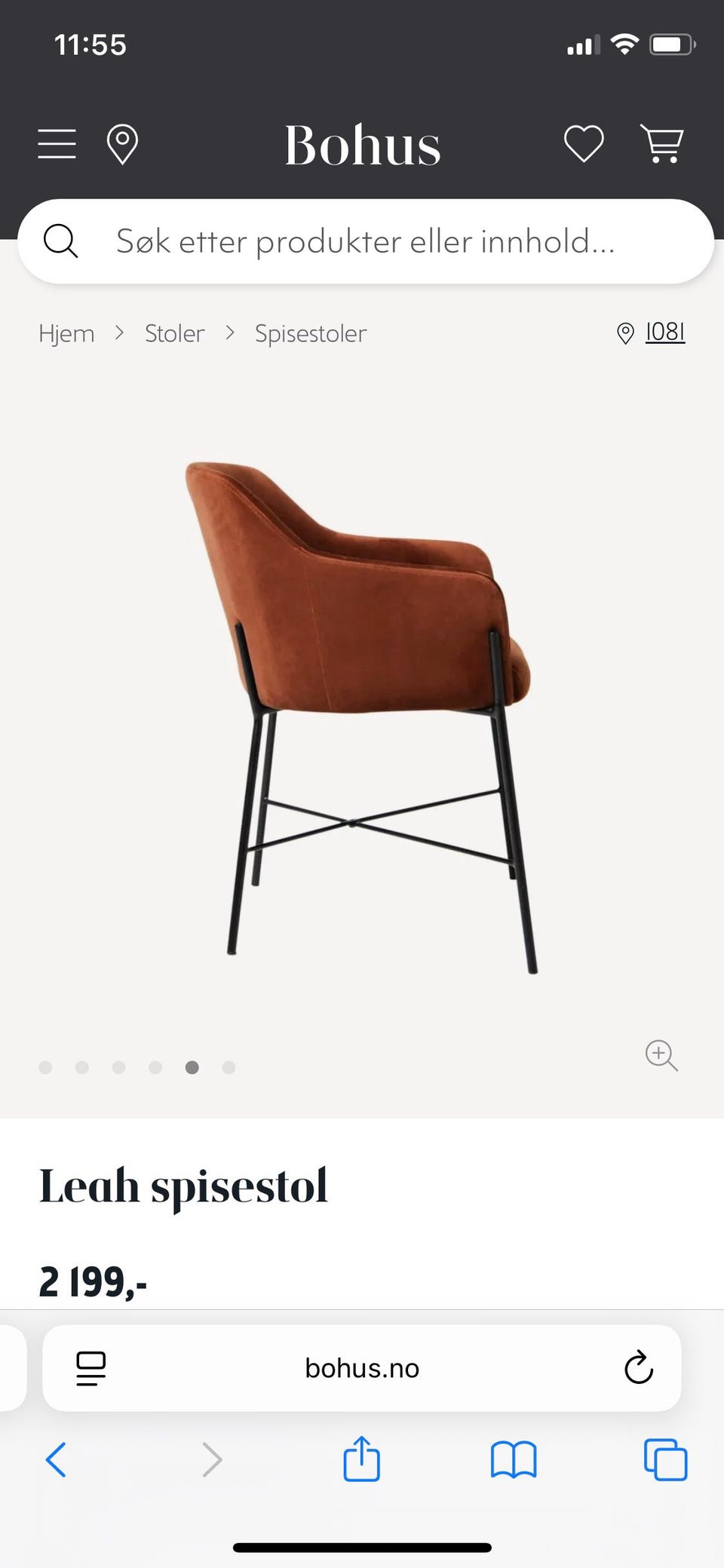Tap the bohus.no address bar
The width and height of the screenshot is (724, 1568).
(x=362, y=1368)
